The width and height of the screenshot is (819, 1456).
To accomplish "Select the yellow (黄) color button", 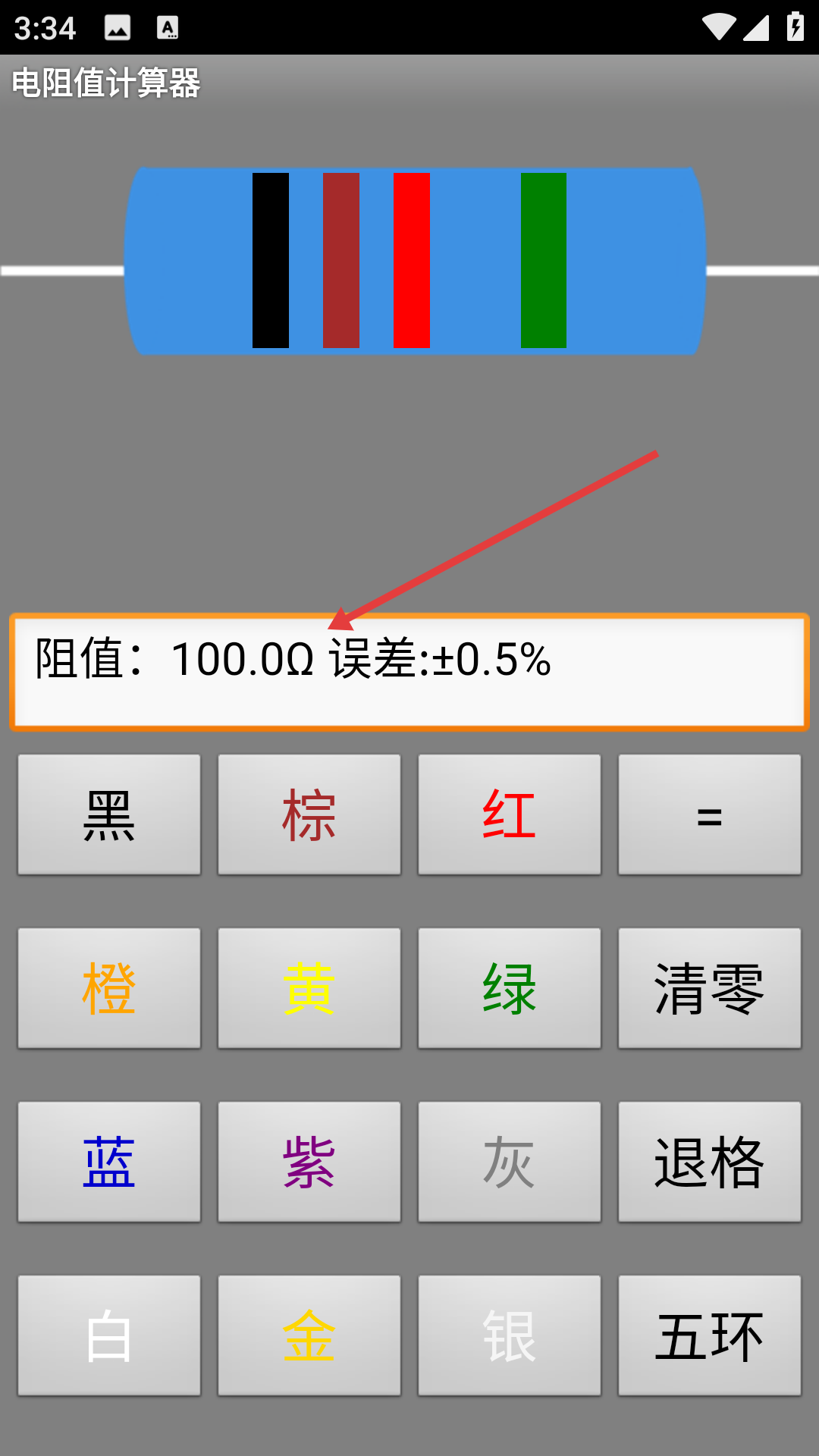I will [309, 988].
